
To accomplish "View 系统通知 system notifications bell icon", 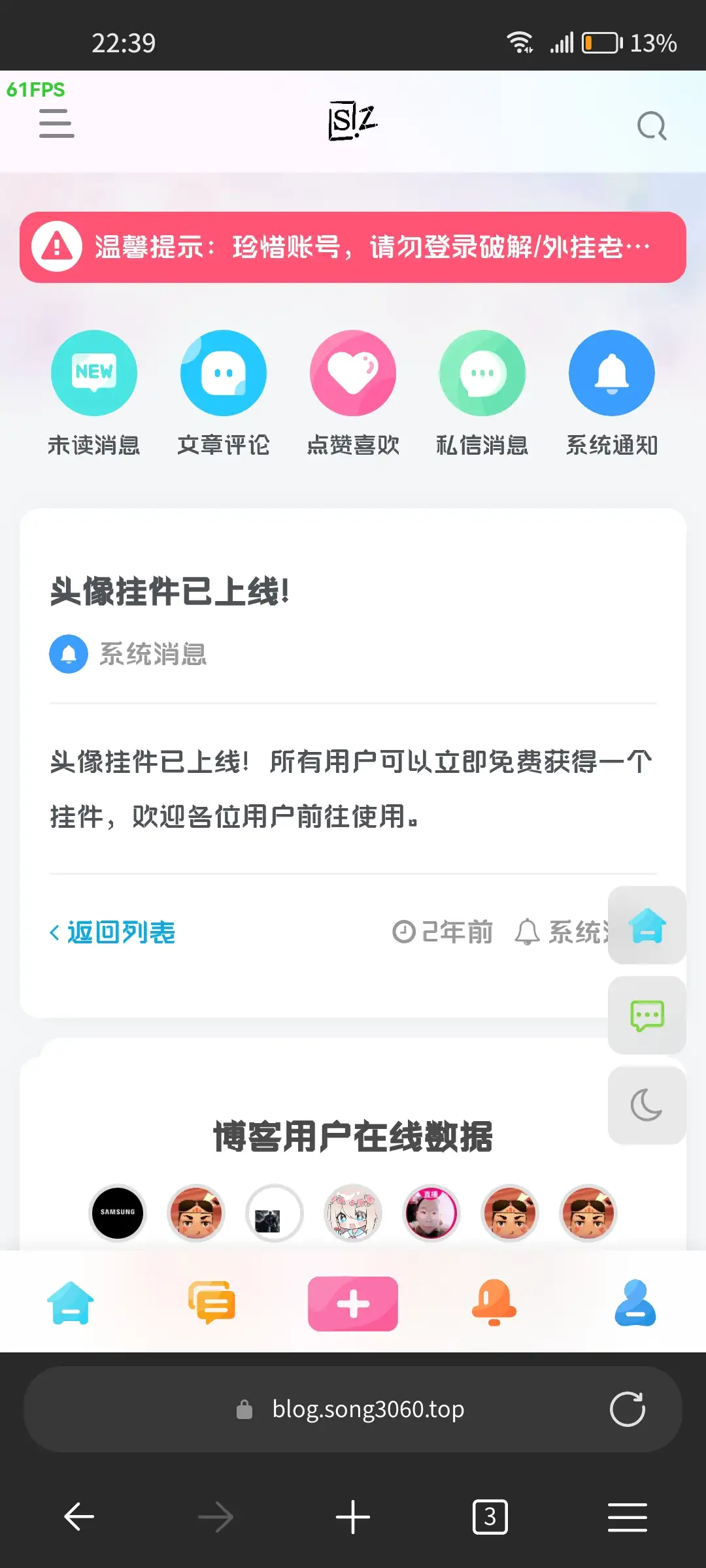I will click(612, 372).
